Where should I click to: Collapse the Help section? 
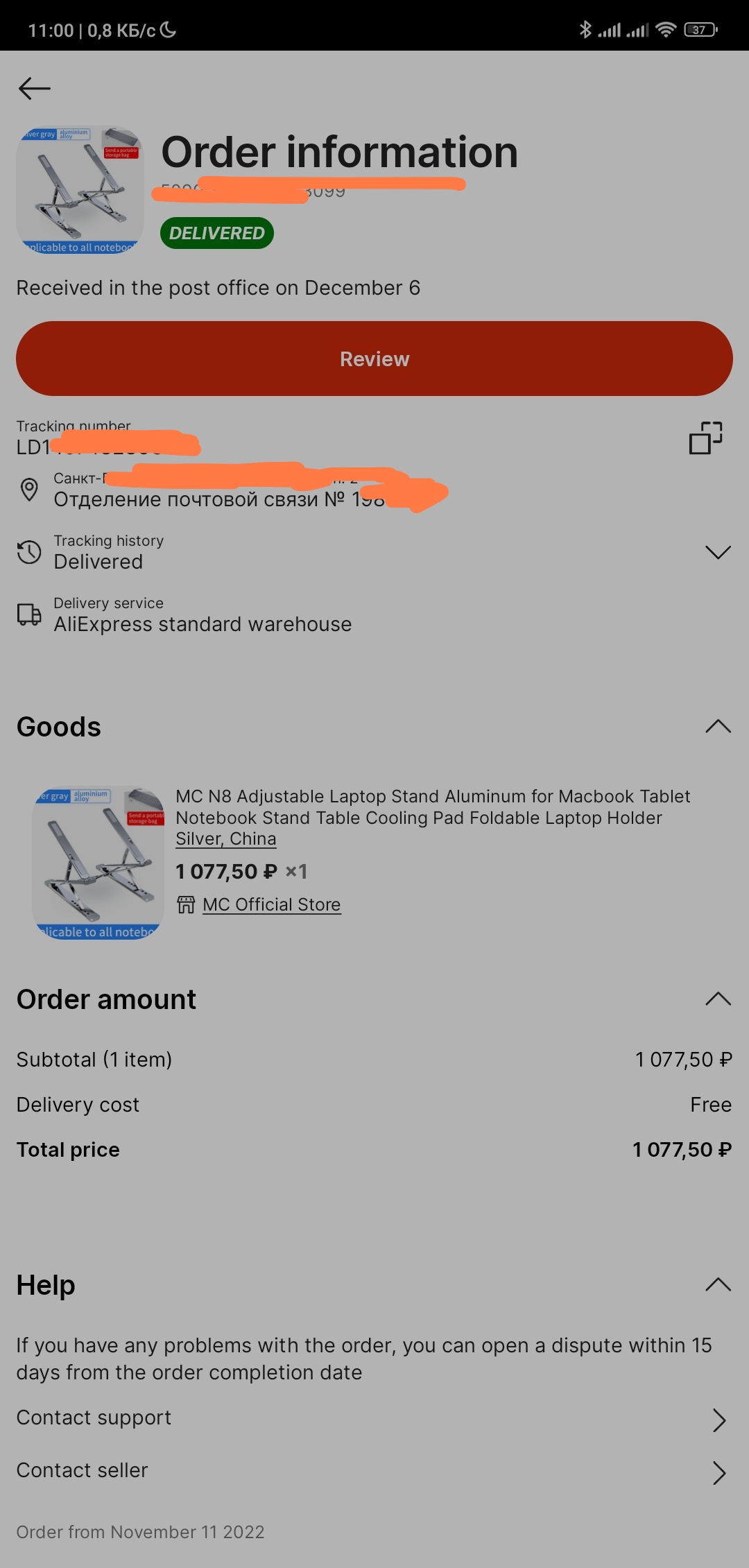coord(718,1285)
